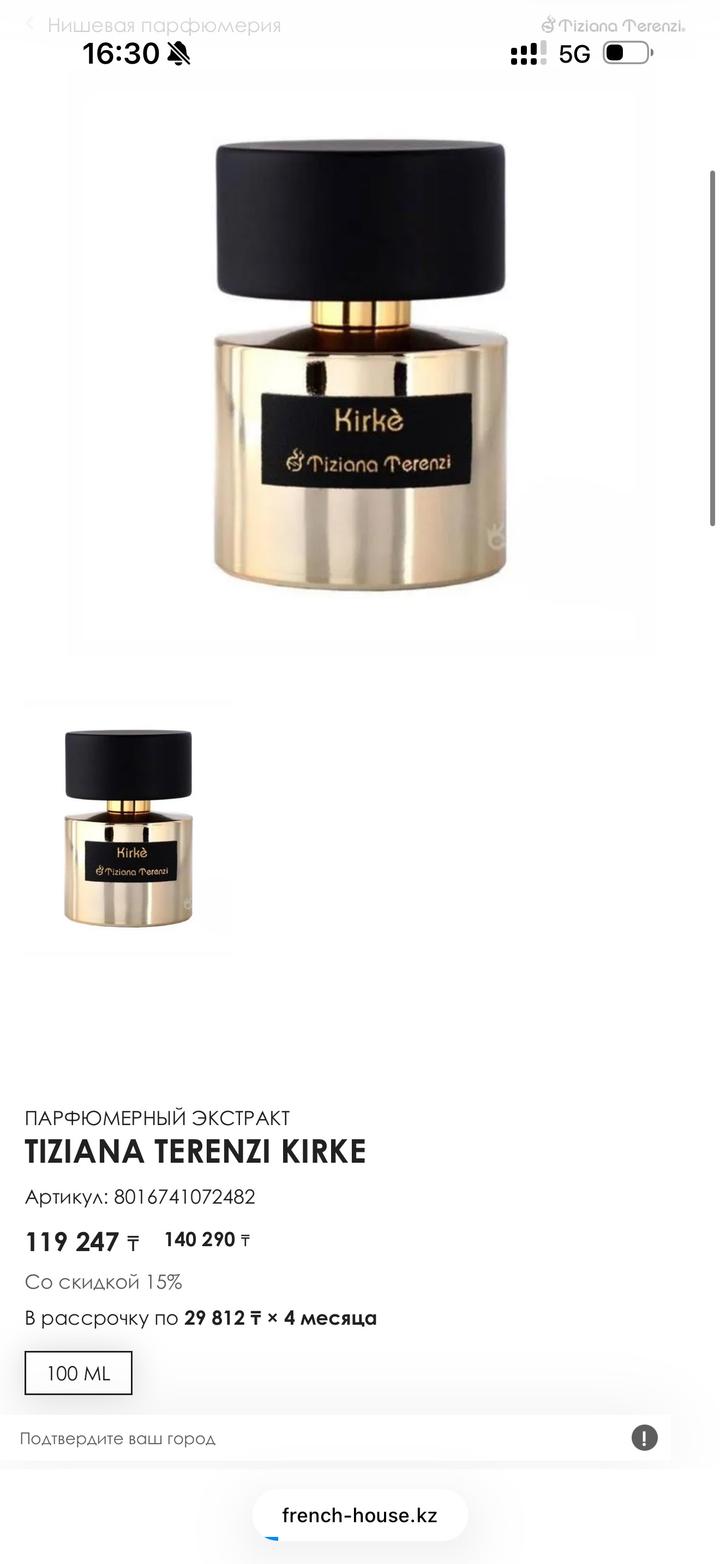
Task: Select the small Kirke thumbnail image
Action: click(128, 828)
